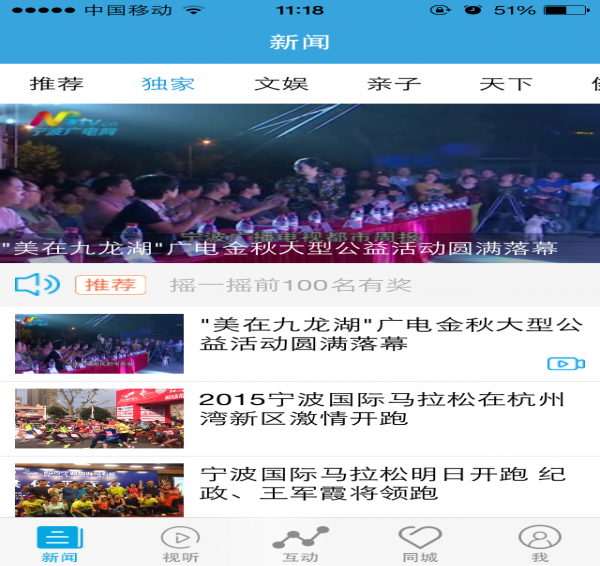Open the 美在九龙湖 公益活动 article row
Viewport: 600px width, 566px height.
pos(300,343)
